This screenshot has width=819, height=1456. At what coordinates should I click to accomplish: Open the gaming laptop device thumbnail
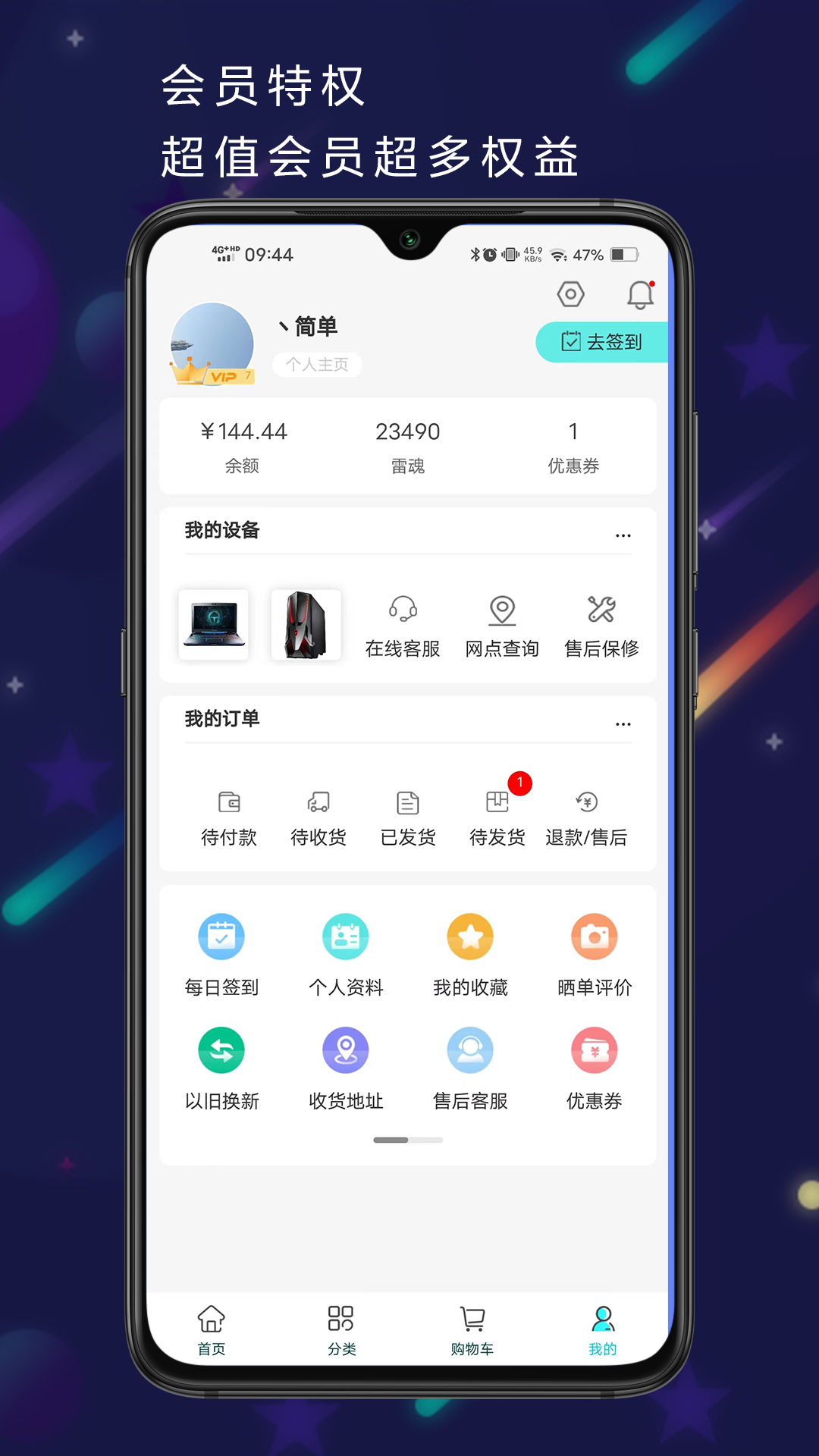(213, 624)
